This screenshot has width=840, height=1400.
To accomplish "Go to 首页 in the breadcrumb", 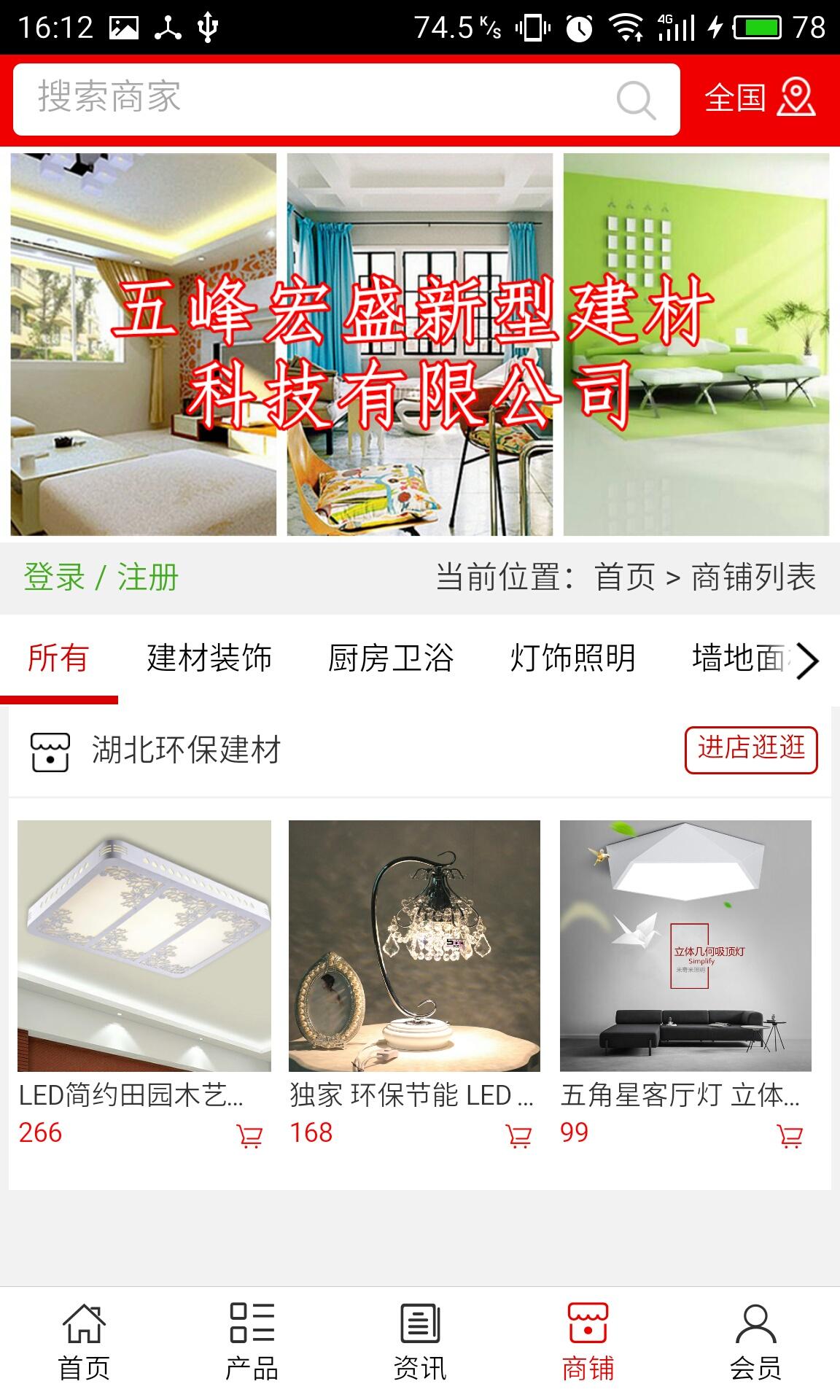I will click(625, 577).
